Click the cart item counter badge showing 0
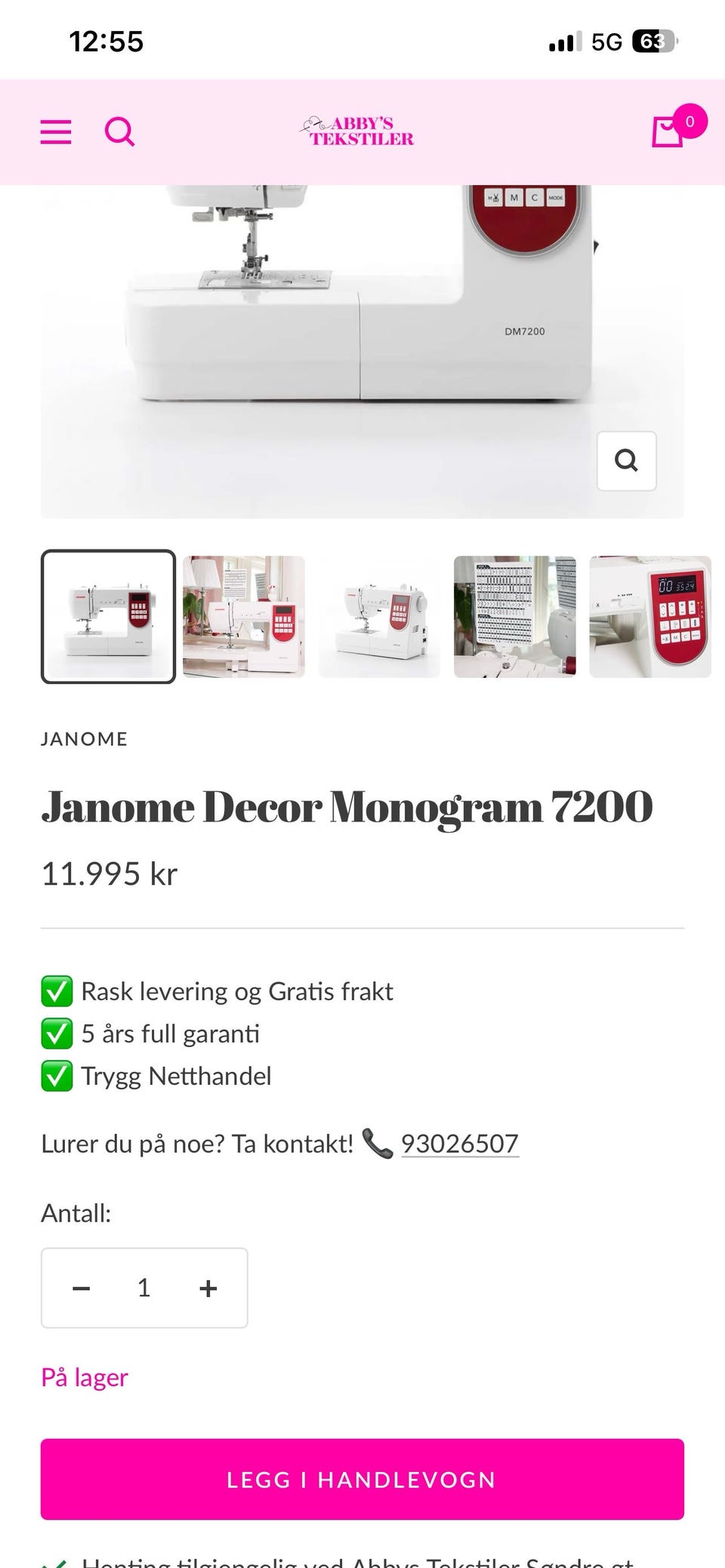This screenshot has height=1568, width=725. [x=689, y=120]
